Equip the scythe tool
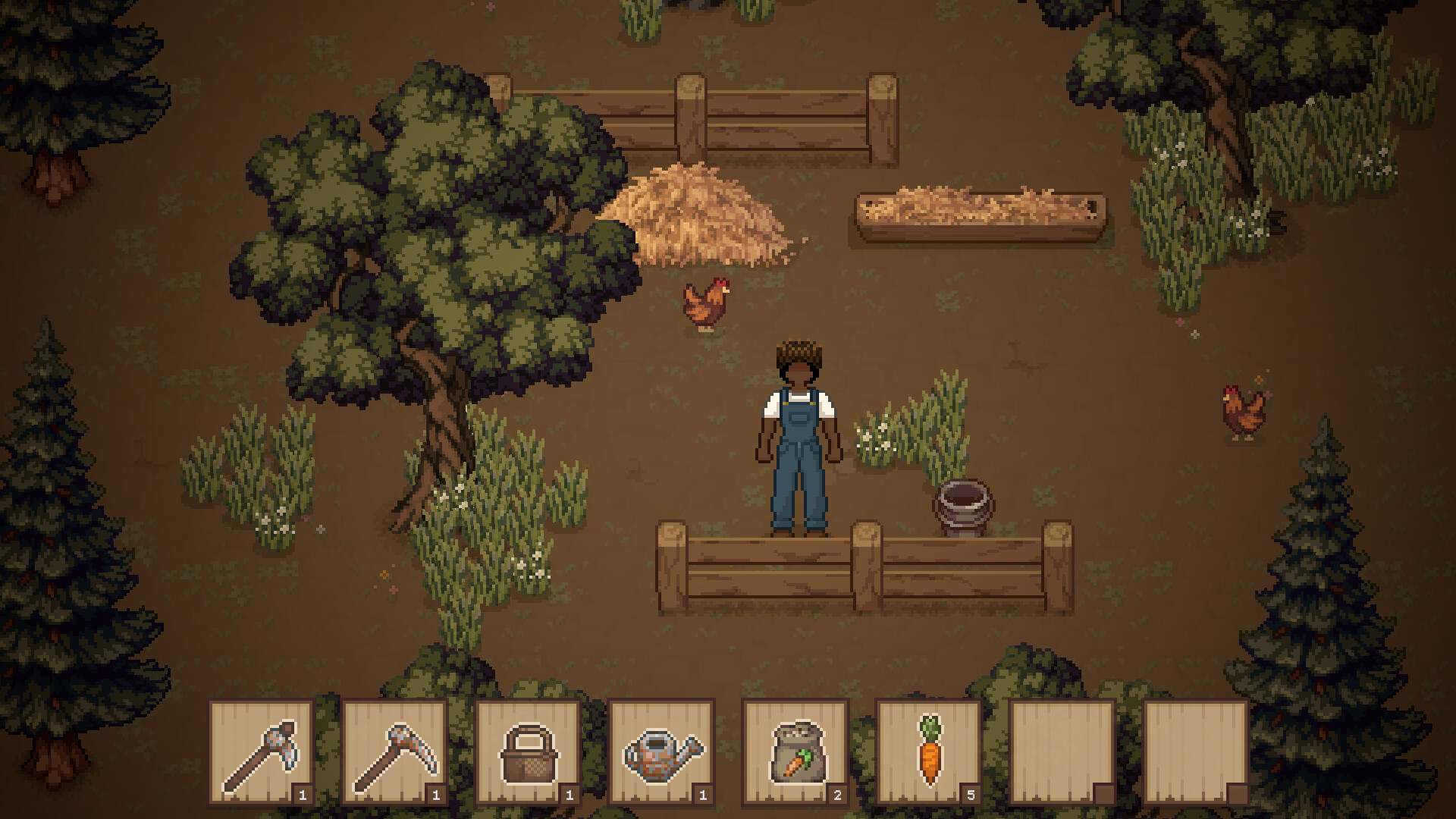Viewport: 1456px width, 819px height. pos(394,752)
